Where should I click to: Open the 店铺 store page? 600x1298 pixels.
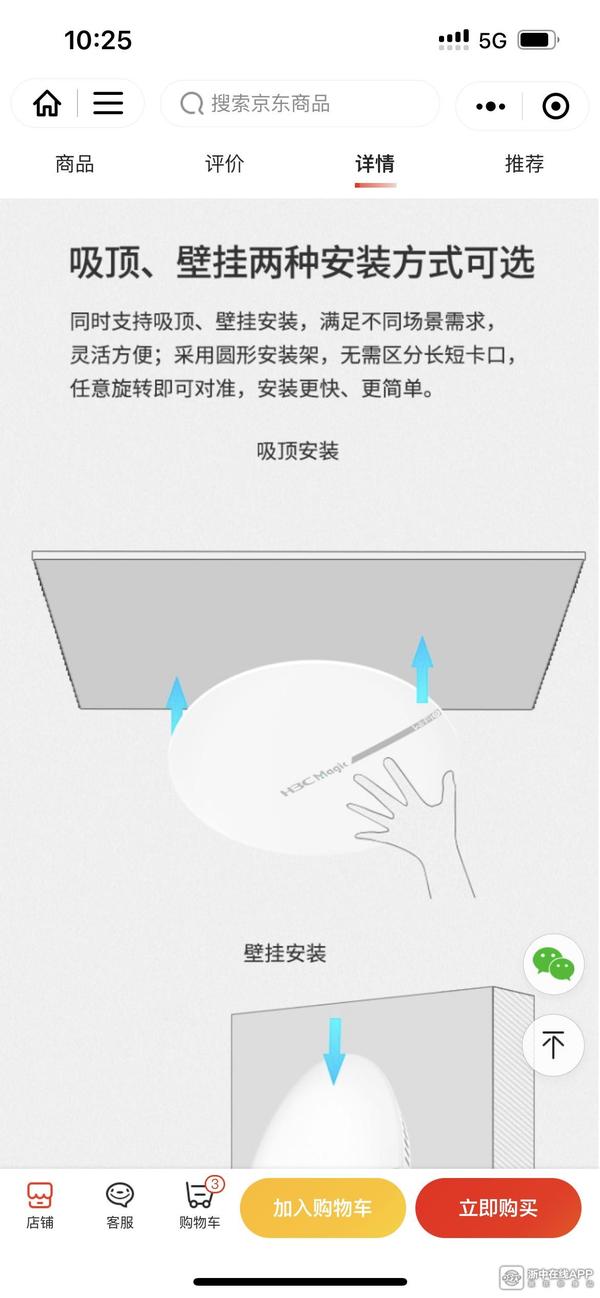click(40, 1206)
